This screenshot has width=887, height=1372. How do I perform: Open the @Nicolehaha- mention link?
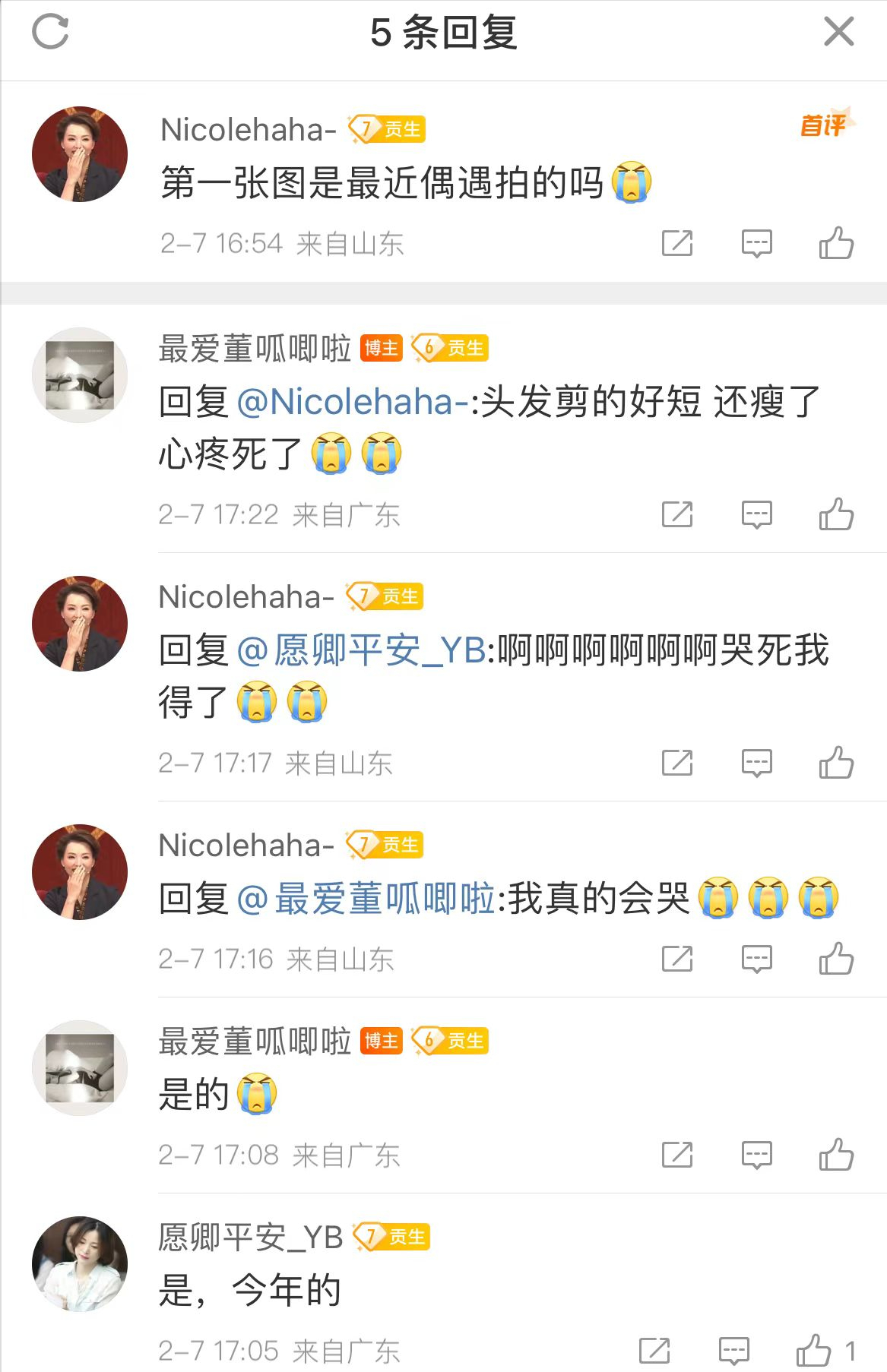[353, 402]
